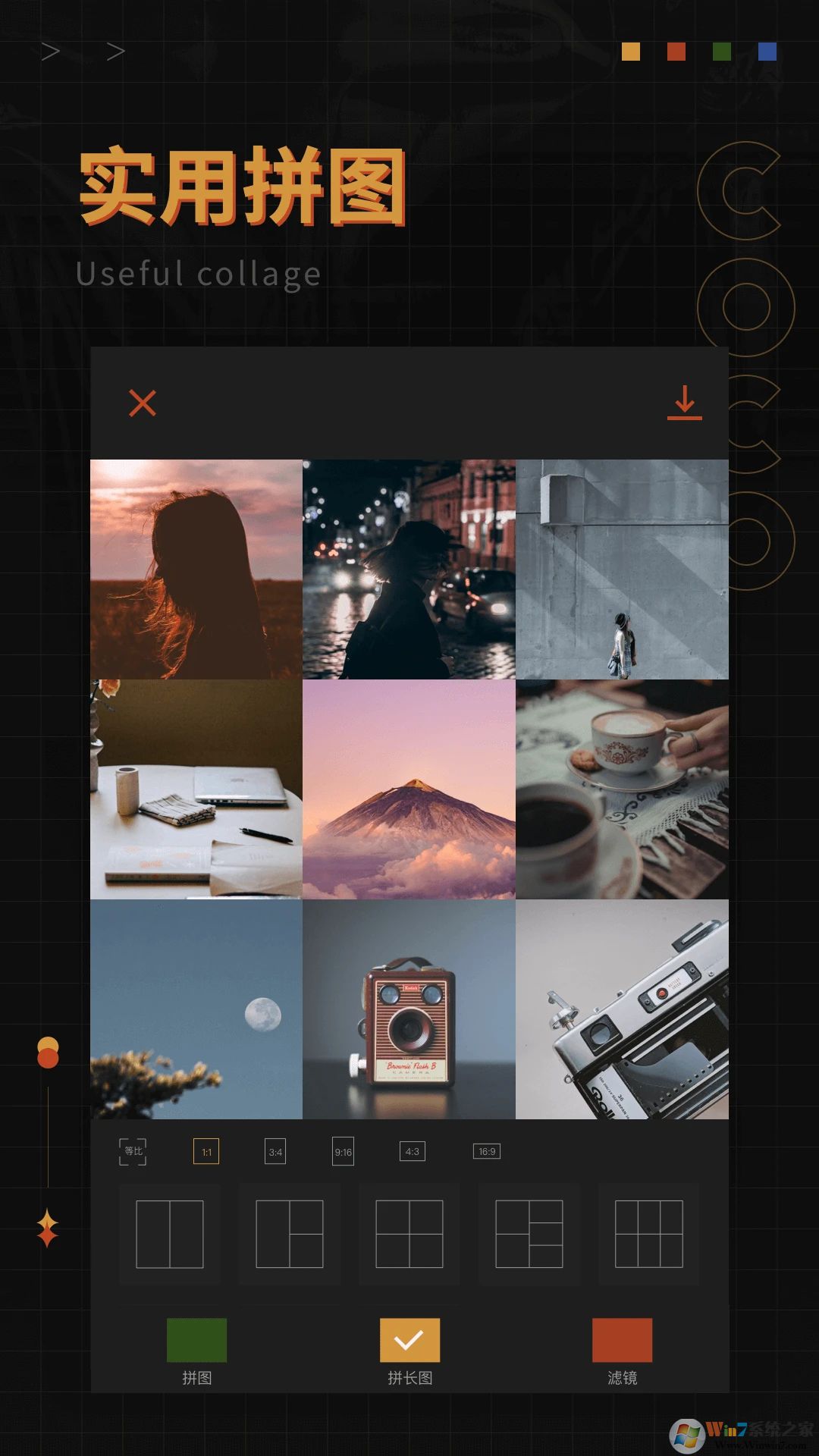Screen dimensions: 819x1456
Task: Choose the three-cell collage layout icon
Action: (x=289, y=1234)
